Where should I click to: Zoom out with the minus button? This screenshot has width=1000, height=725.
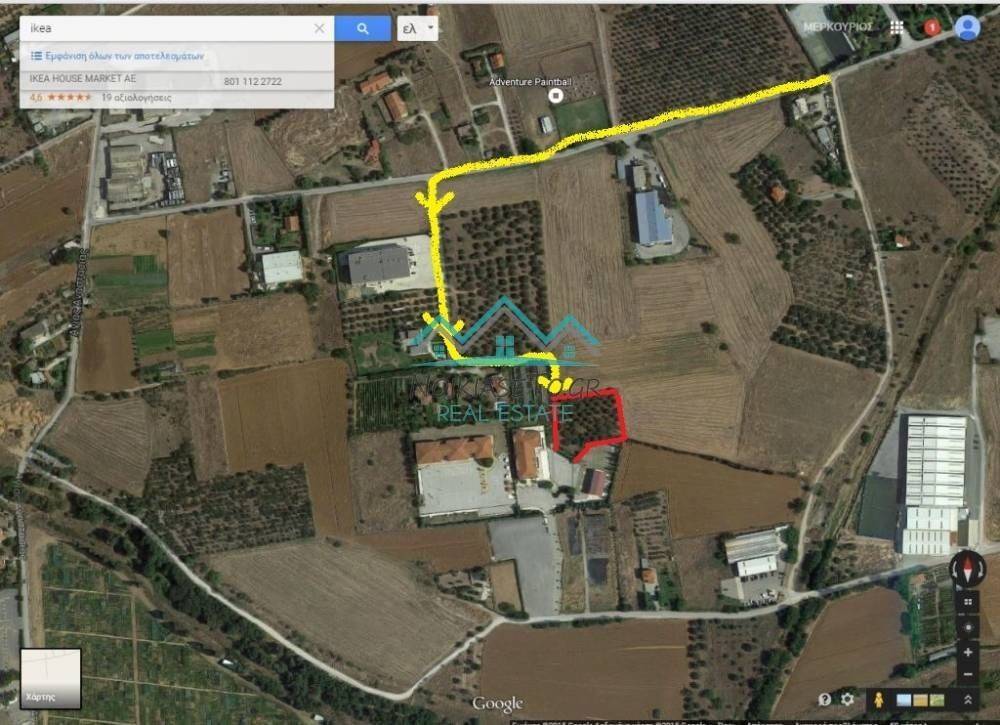(967, 673)
